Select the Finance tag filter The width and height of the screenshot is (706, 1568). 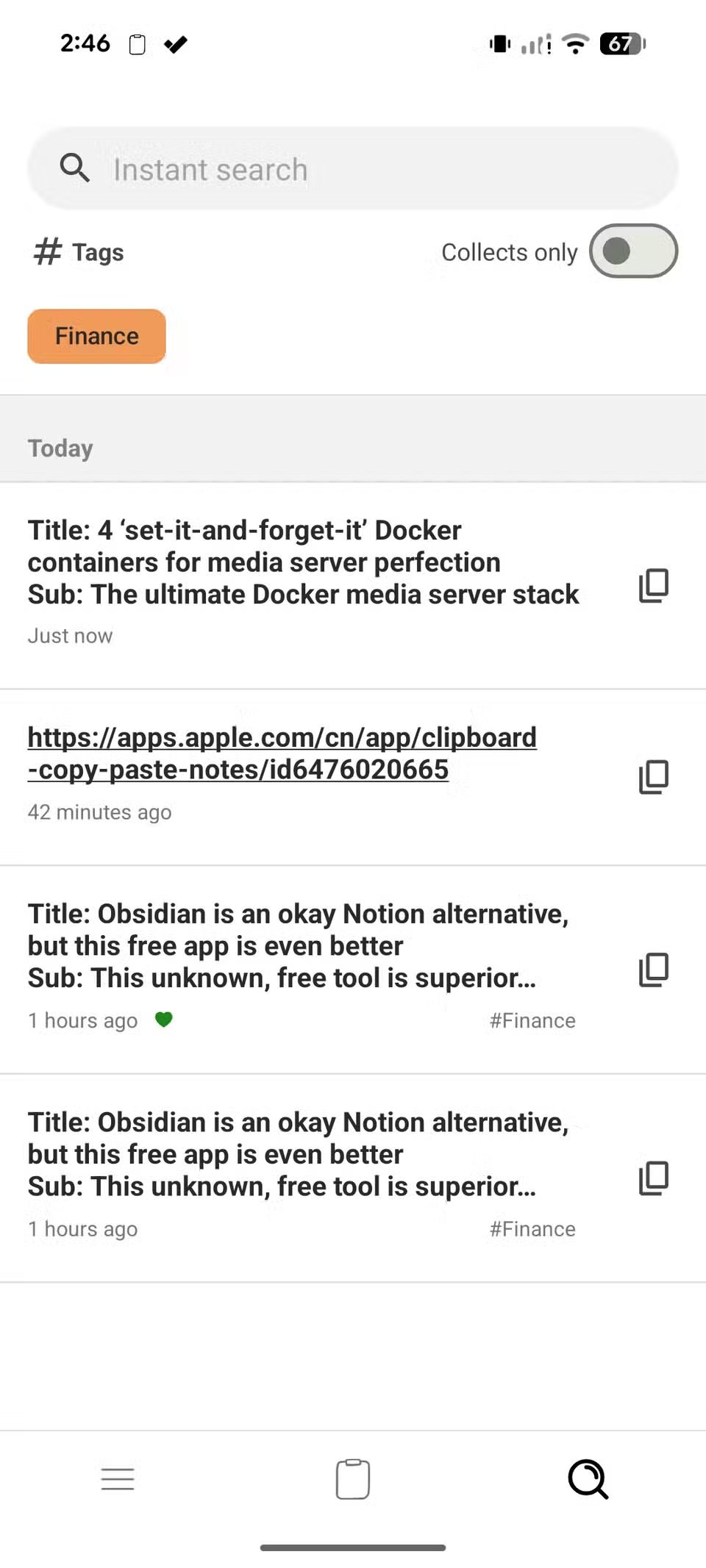pyautogui.click(x=96, y=336)
